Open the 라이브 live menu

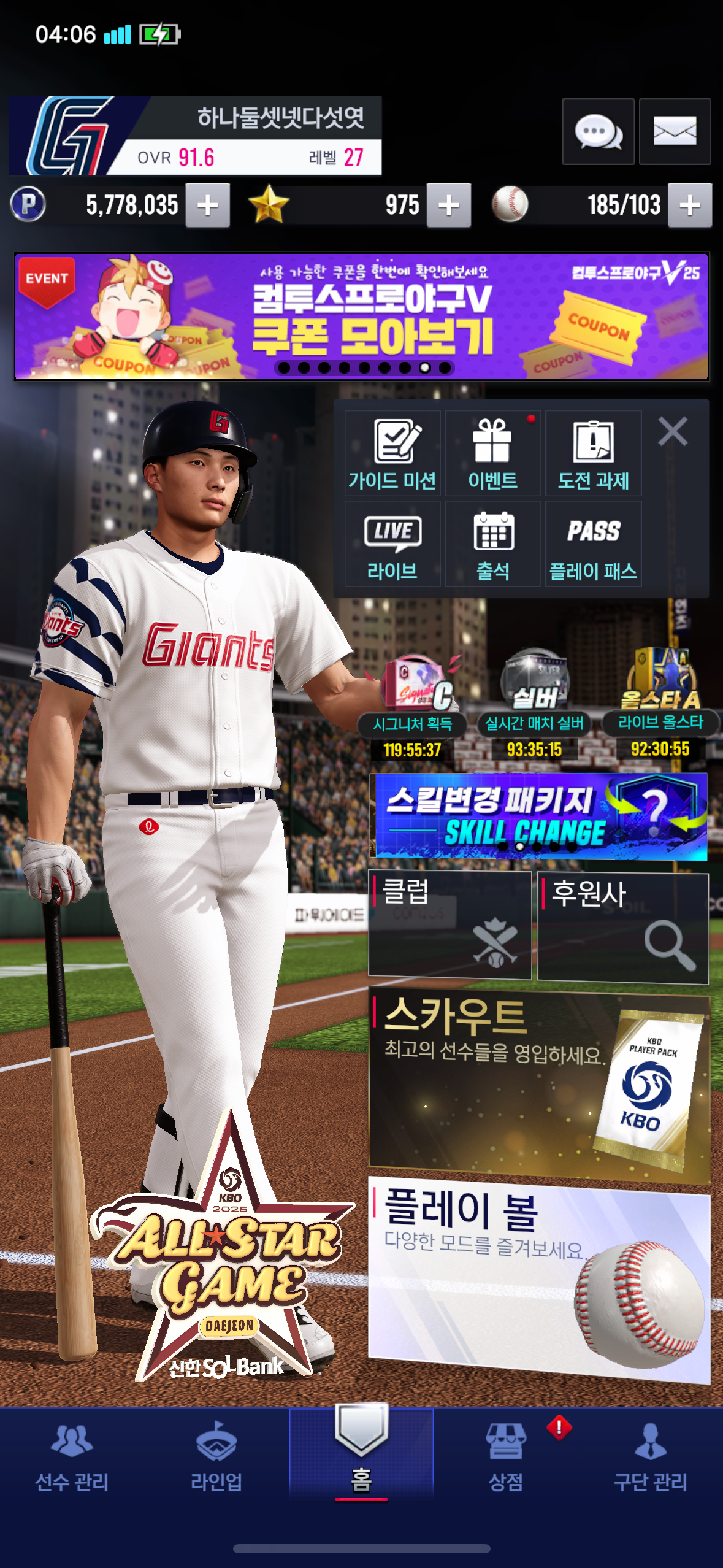(x=392, y=544)
